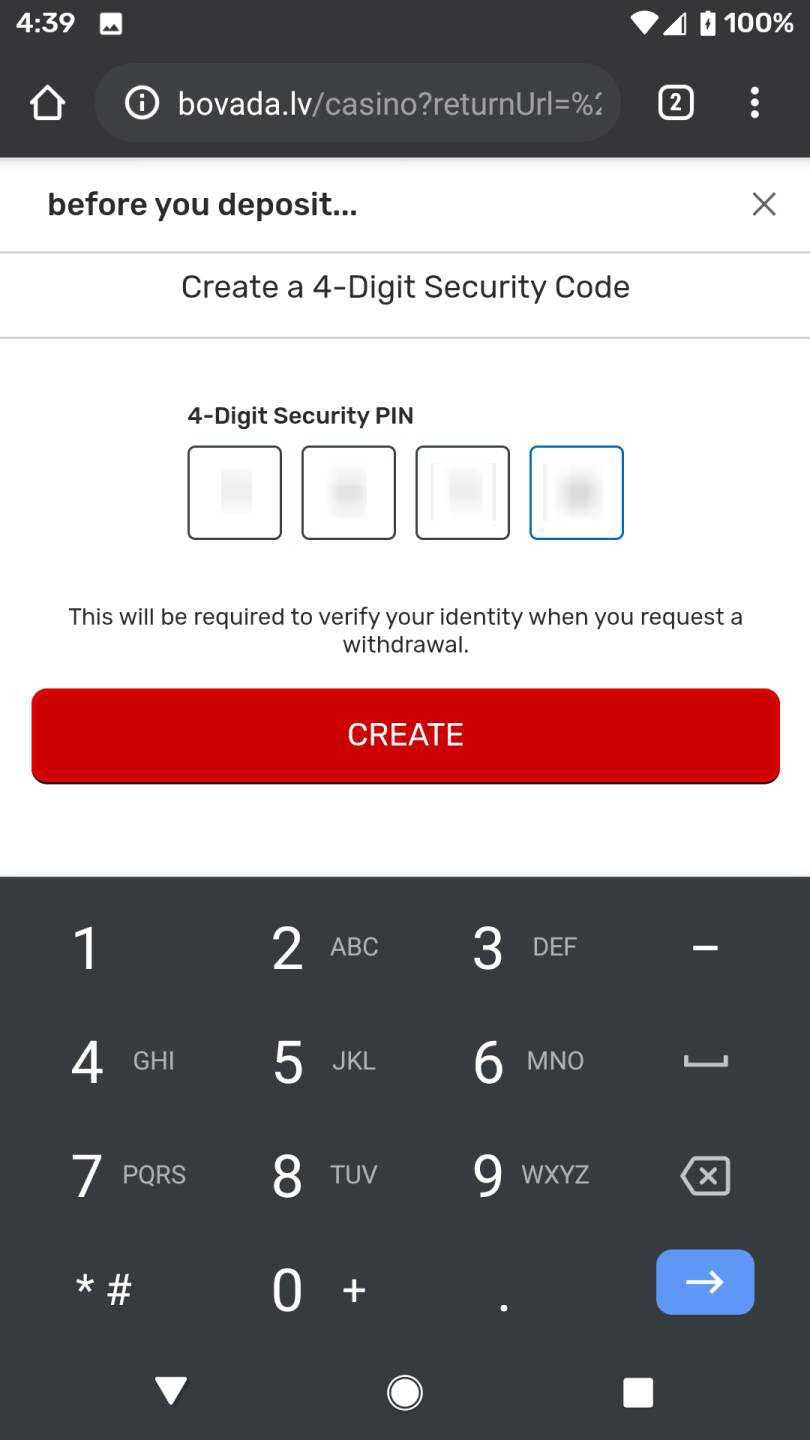This screenshot has width=810, height=1440.
Task: Select the third security PIN digit box
Action: [463, 493]
